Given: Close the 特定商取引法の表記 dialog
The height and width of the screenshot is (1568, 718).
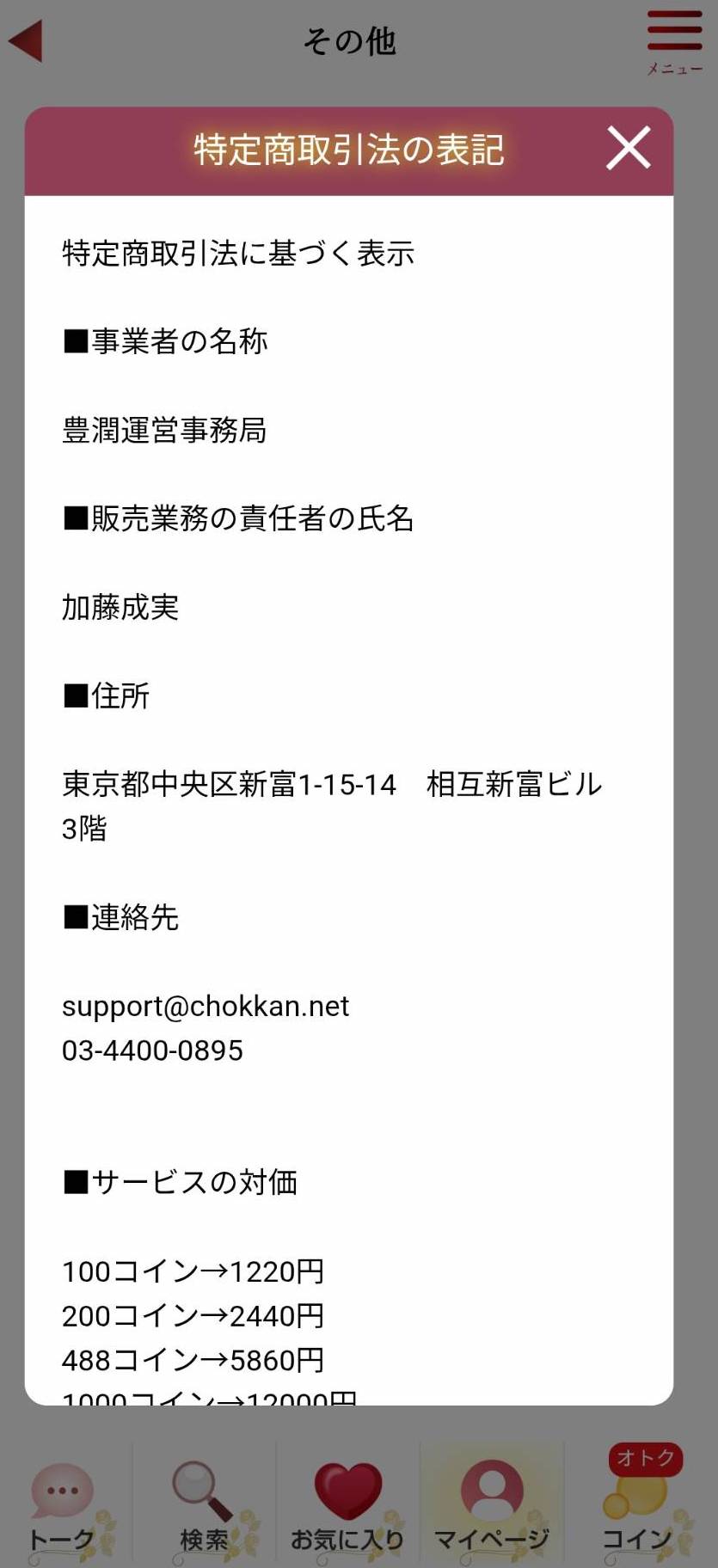Looking at the screenshot, I should 629,148.
